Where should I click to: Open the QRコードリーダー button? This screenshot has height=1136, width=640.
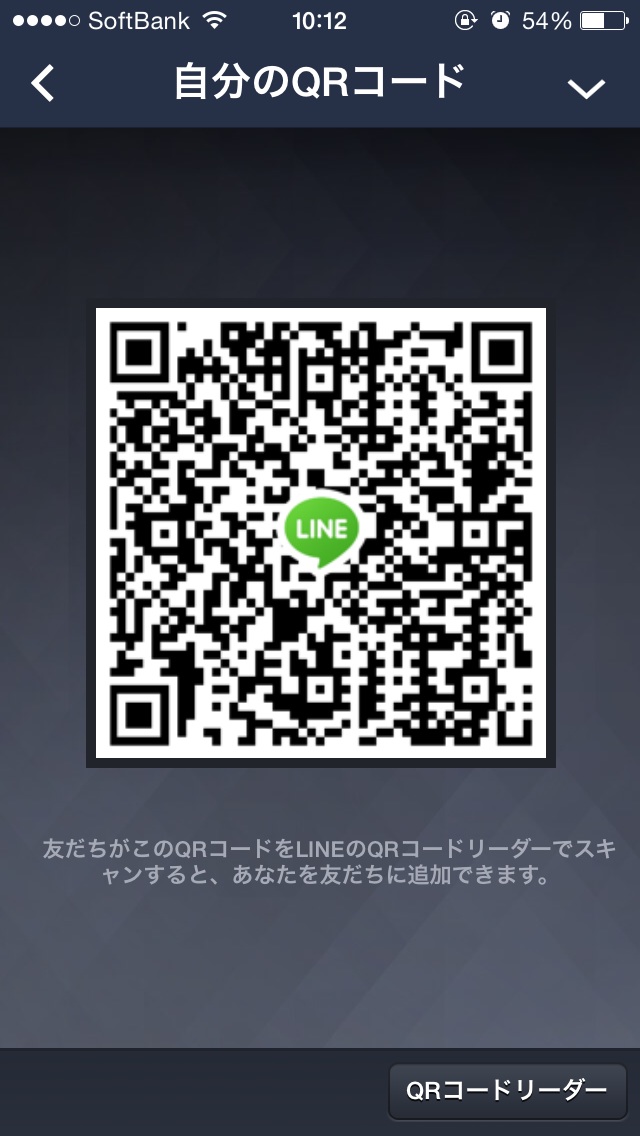(507, 1090)
